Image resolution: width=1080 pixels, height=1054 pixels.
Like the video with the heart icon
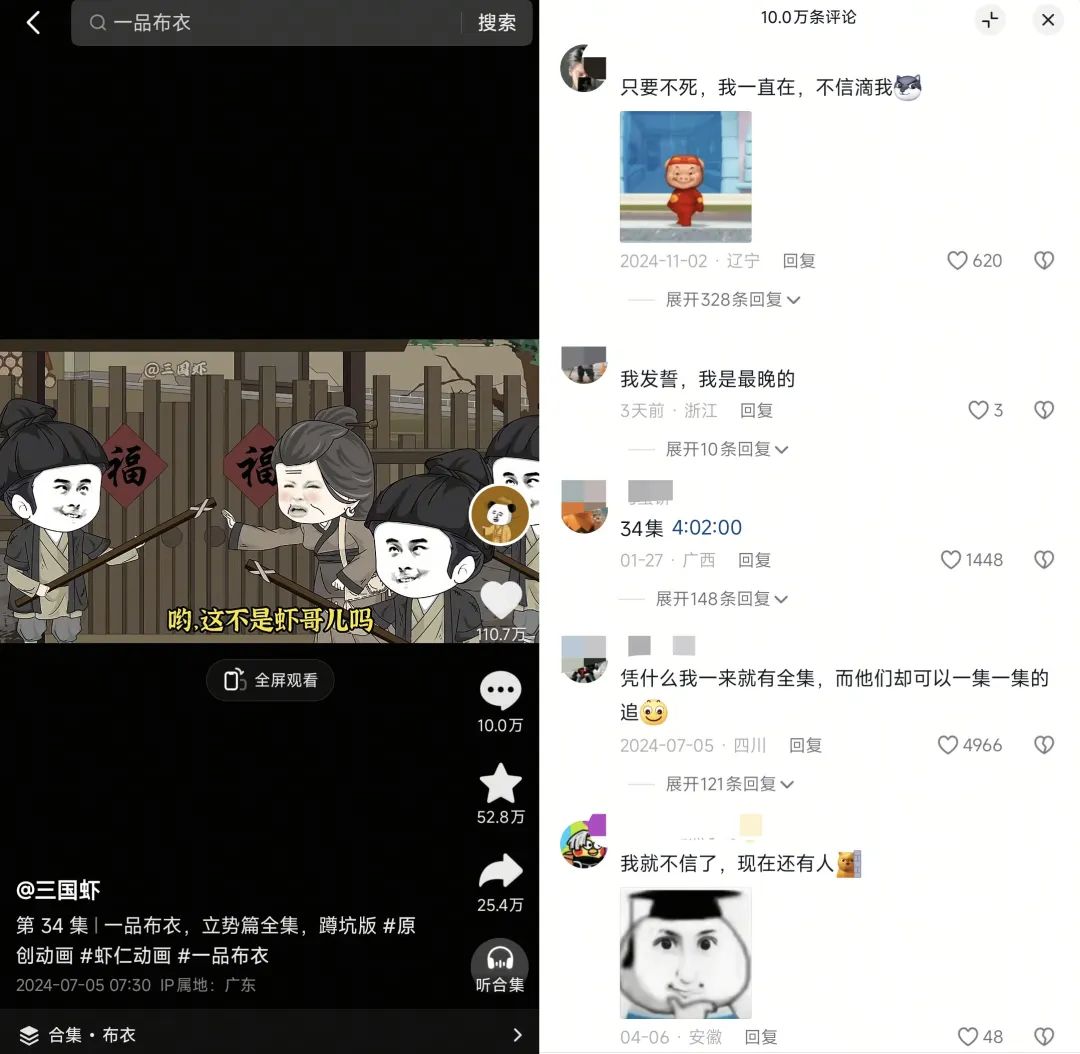pos(500,600)
